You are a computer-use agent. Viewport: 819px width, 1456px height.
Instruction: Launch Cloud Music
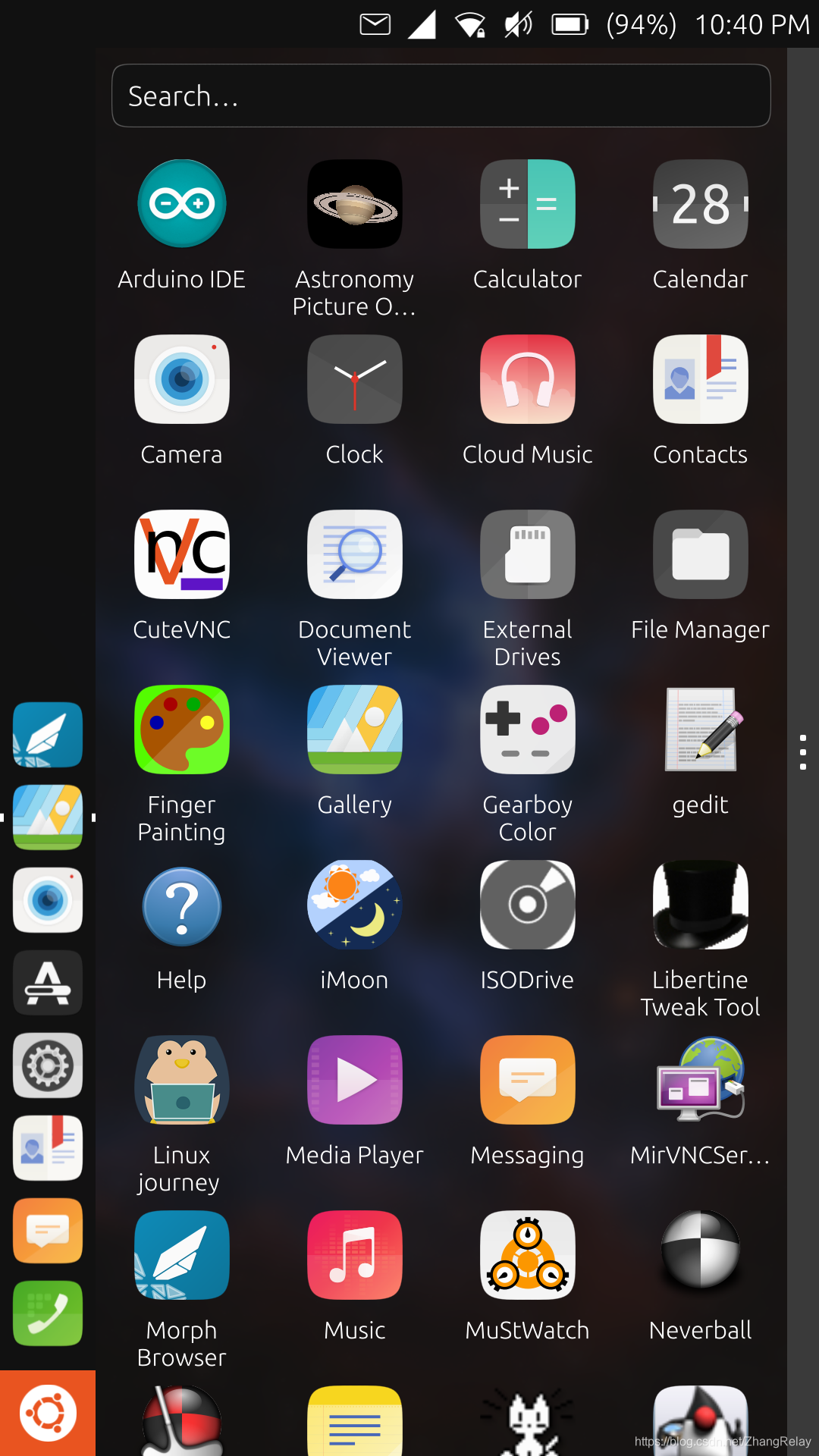tap(528, 380)
